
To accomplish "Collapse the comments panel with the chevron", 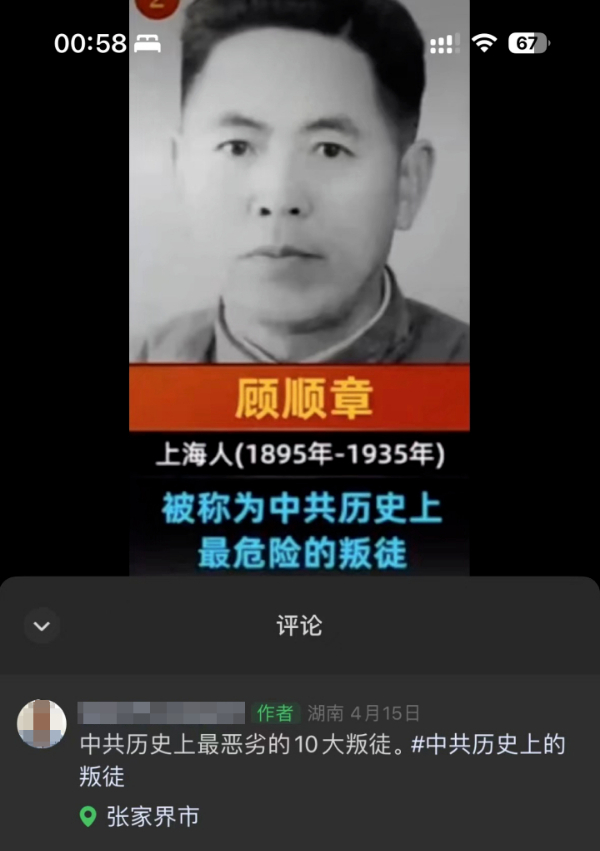I will tap(42, 626).
